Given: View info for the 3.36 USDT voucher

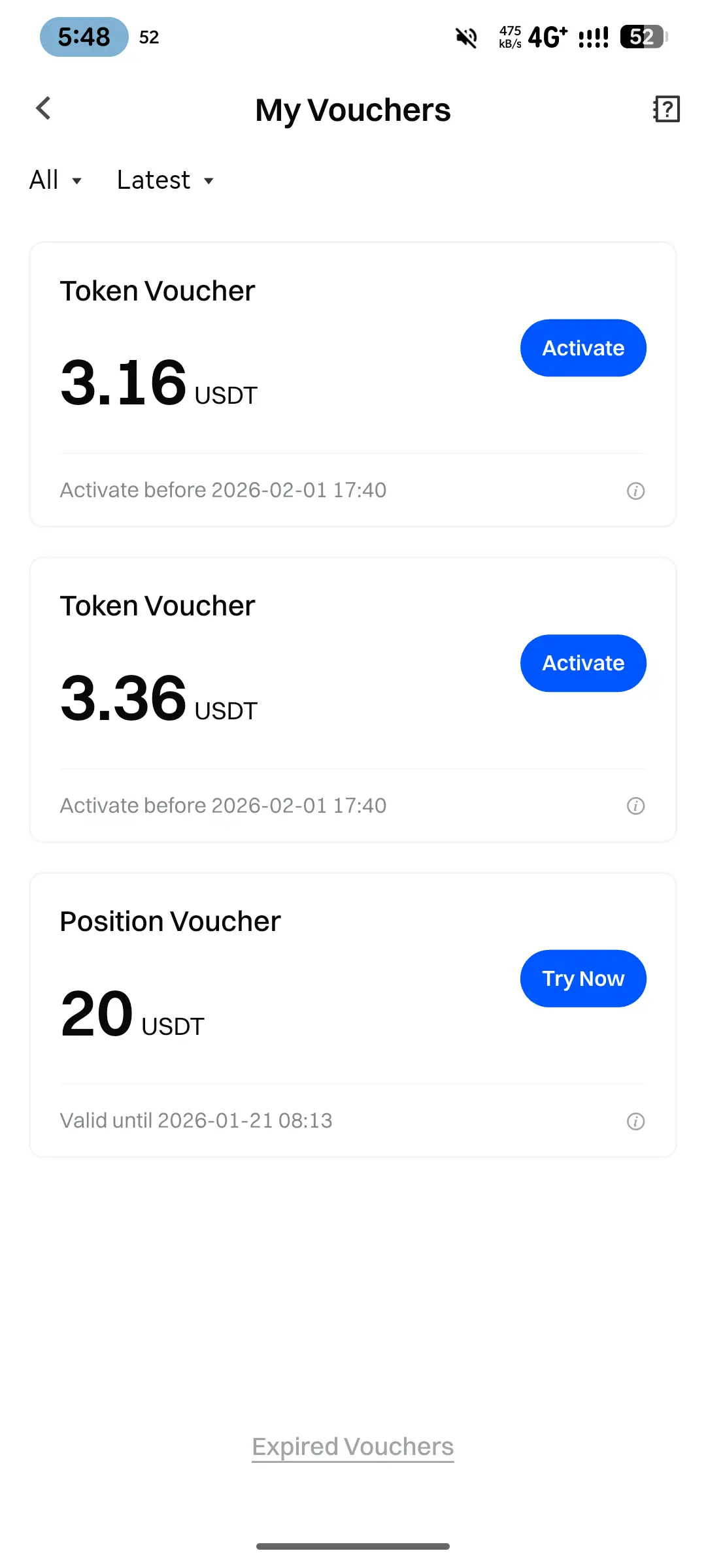Looking at the screenshot, I should [x=635, y=806].
